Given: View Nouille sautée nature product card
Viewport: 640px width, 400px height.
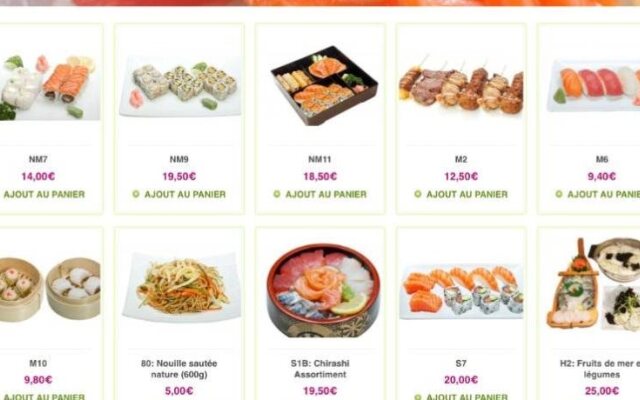Looking at the screenshot, I should [180, 288].
